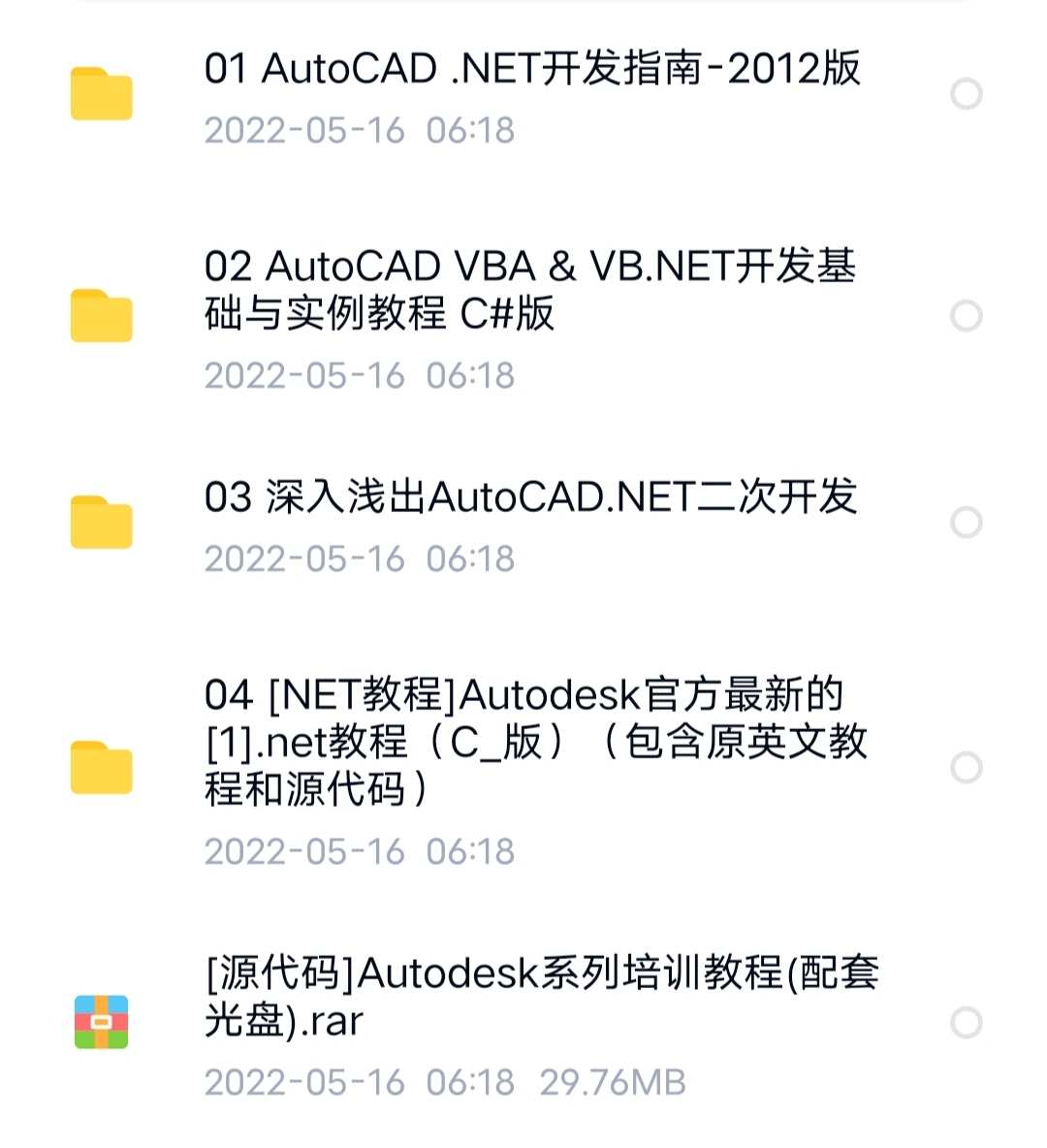
Task: Check the selection circle for "02 AutoCAD VBA" folder
Action: [x=967, y=315]
